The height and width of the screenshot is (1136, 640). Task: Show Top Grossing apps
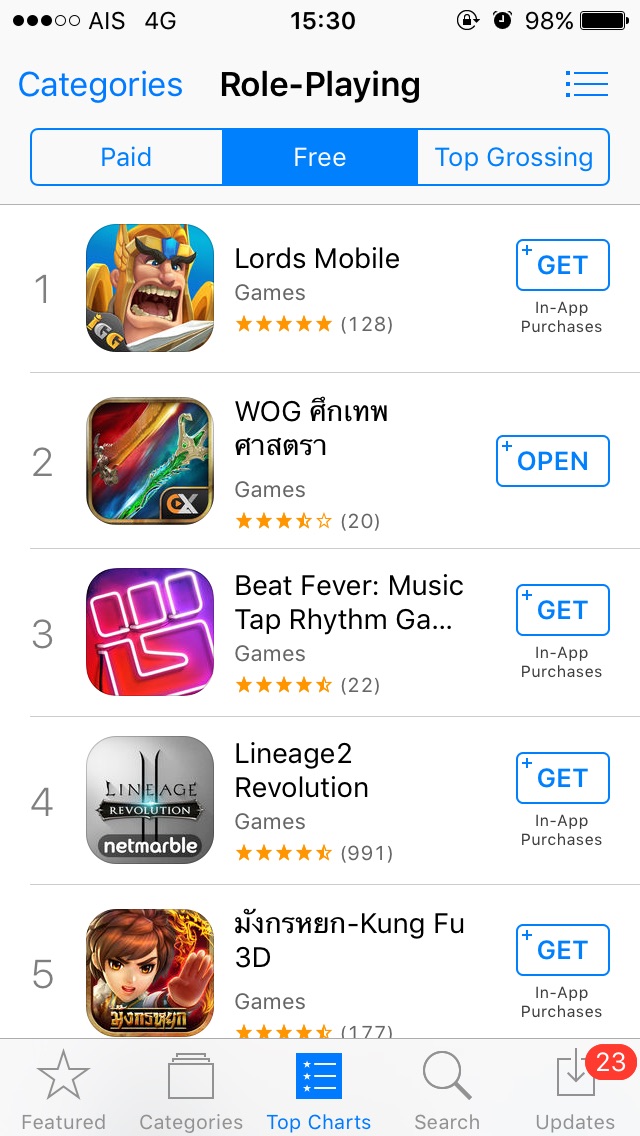[x=513, y=157]
